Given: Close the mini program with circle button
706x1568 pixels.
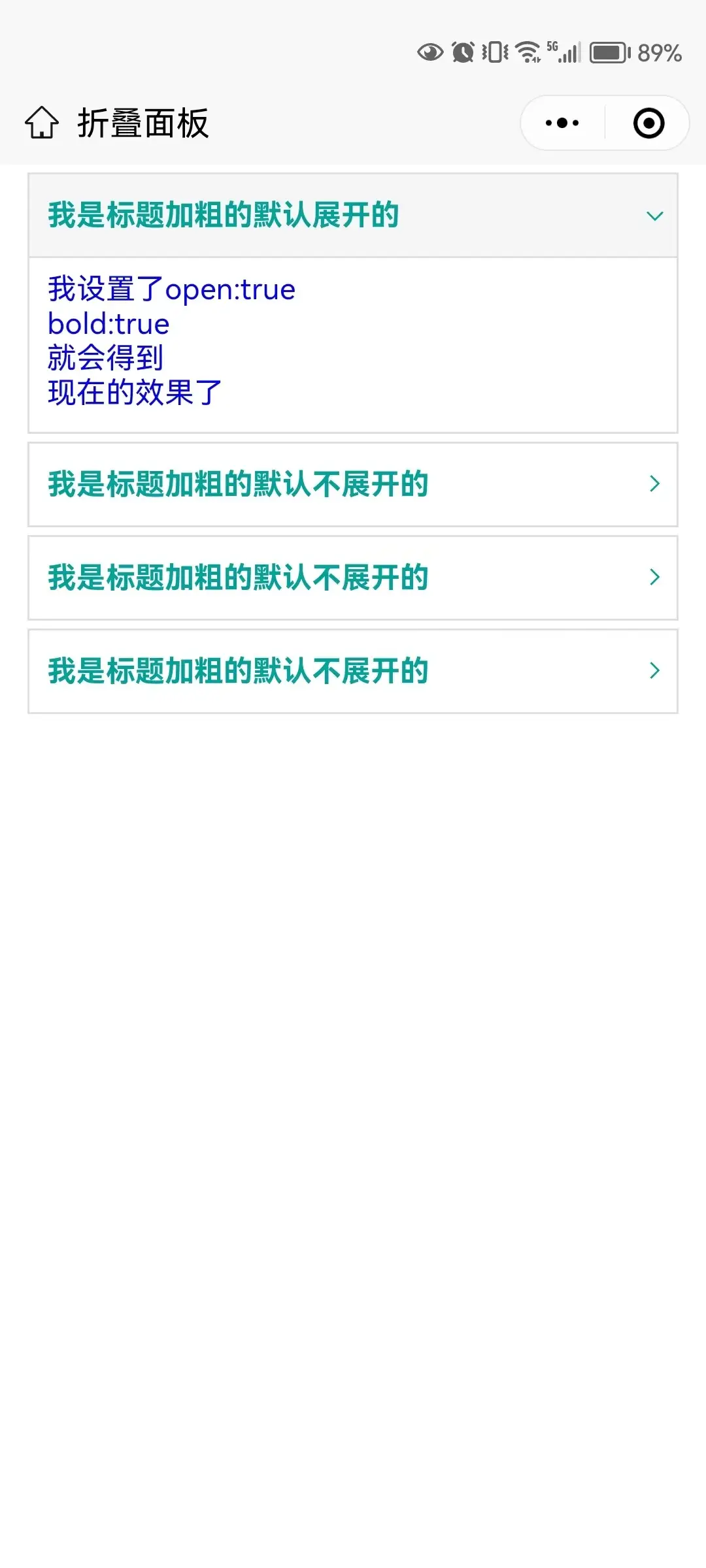Looking at the screenshot, I should [648, 123].
